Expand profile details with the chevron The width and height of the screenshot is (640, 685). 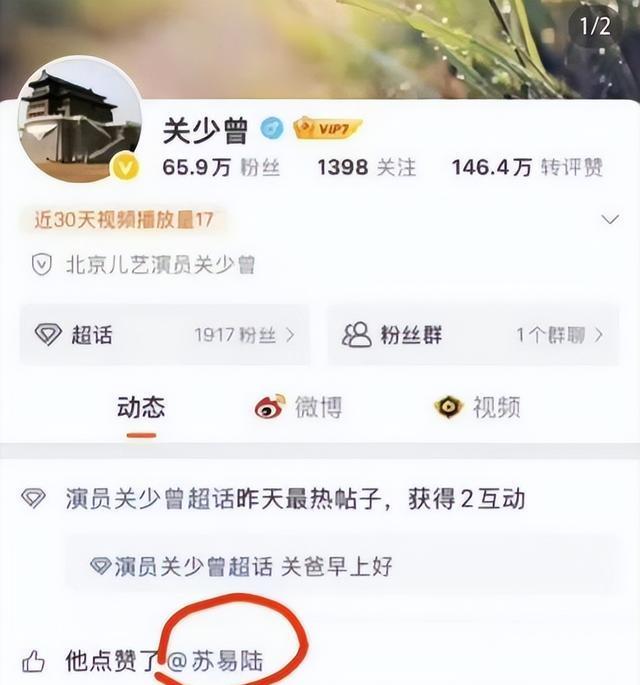(x=610, y=219)
